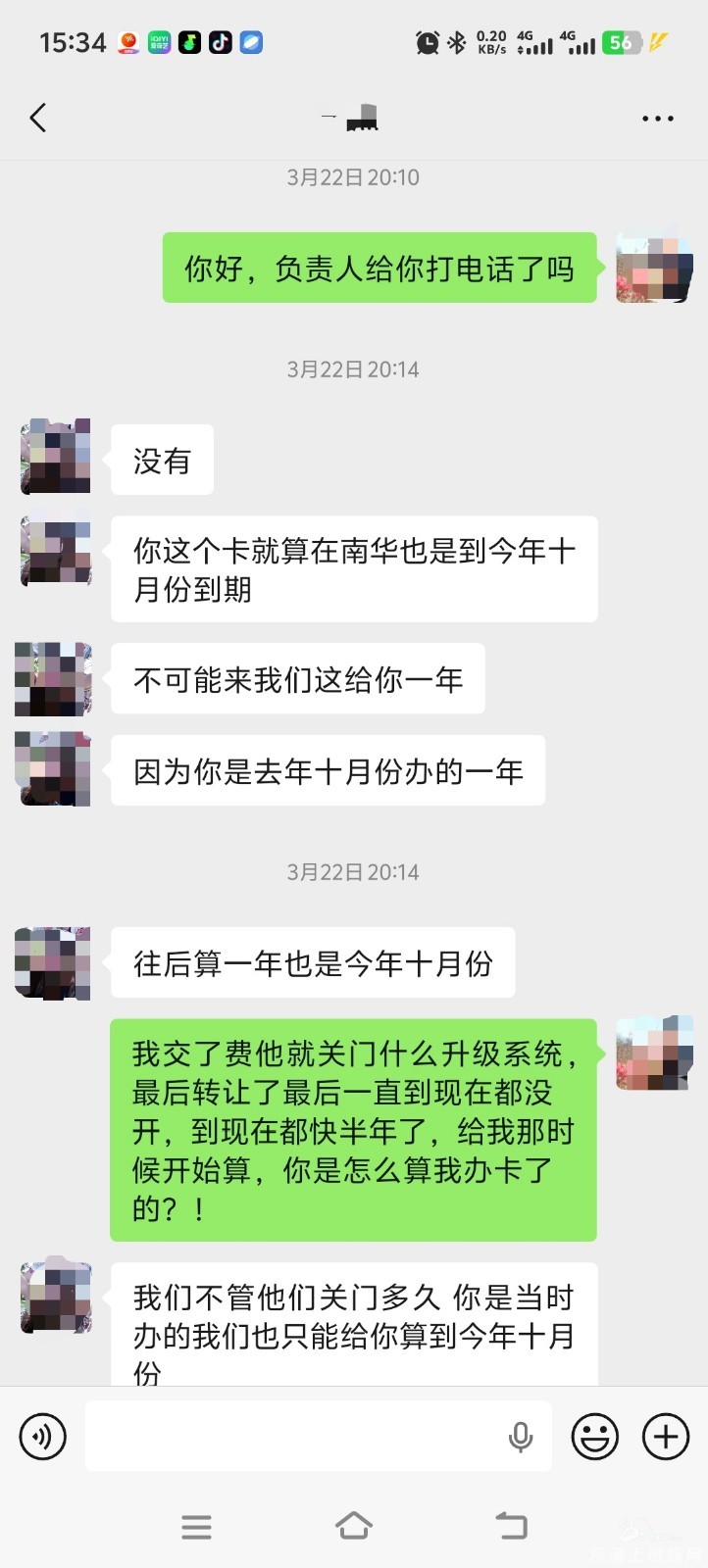Open the emoji picker

click(595, 1437)
